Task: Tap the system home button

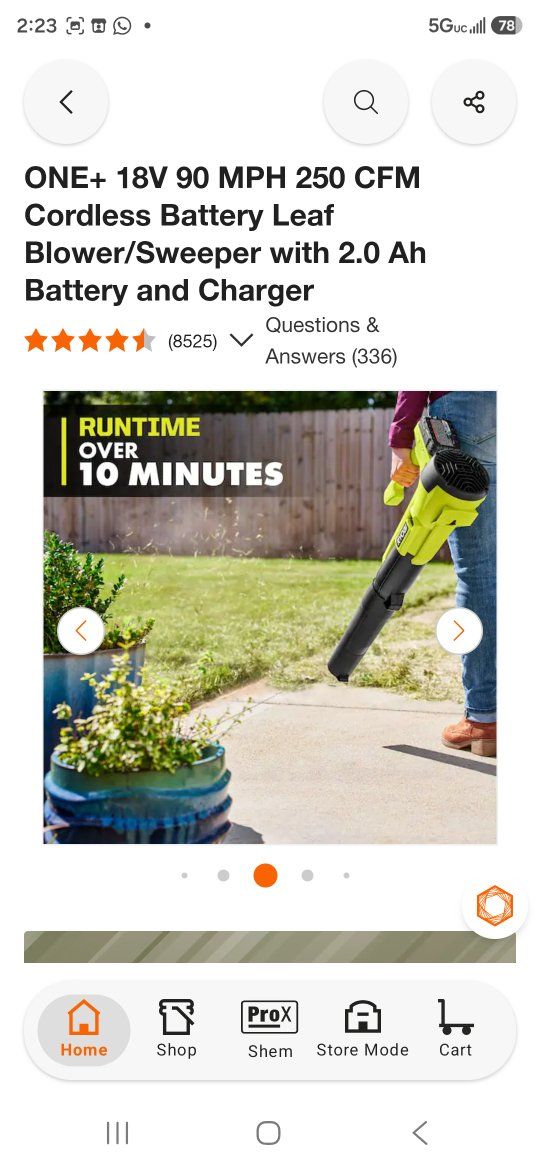Action: point(269,1133)
